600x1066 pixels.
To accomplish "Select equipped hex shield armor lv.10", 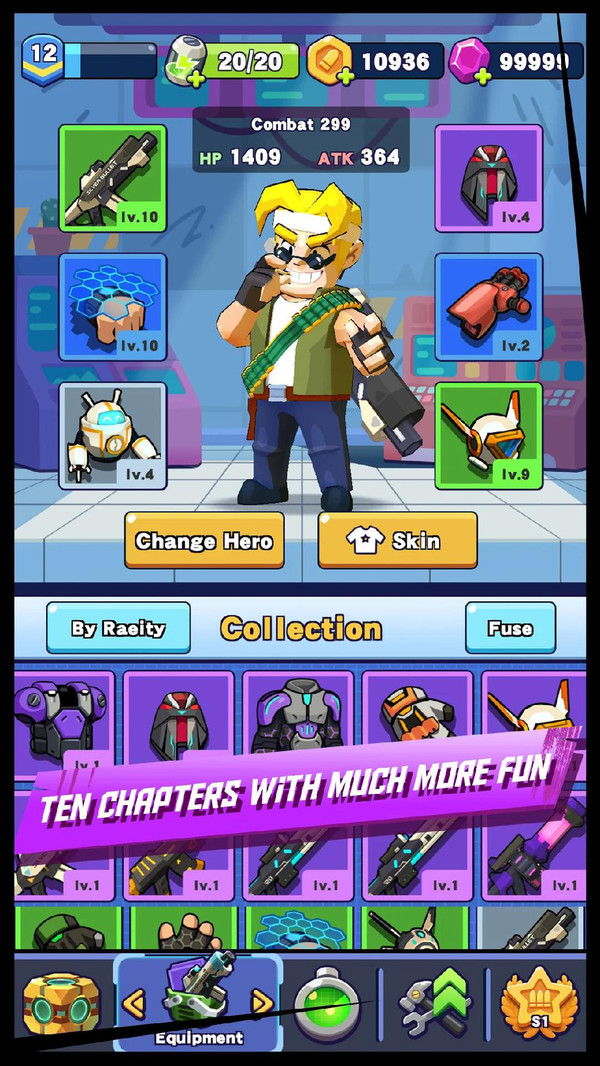I will click(x=112, y=306).
